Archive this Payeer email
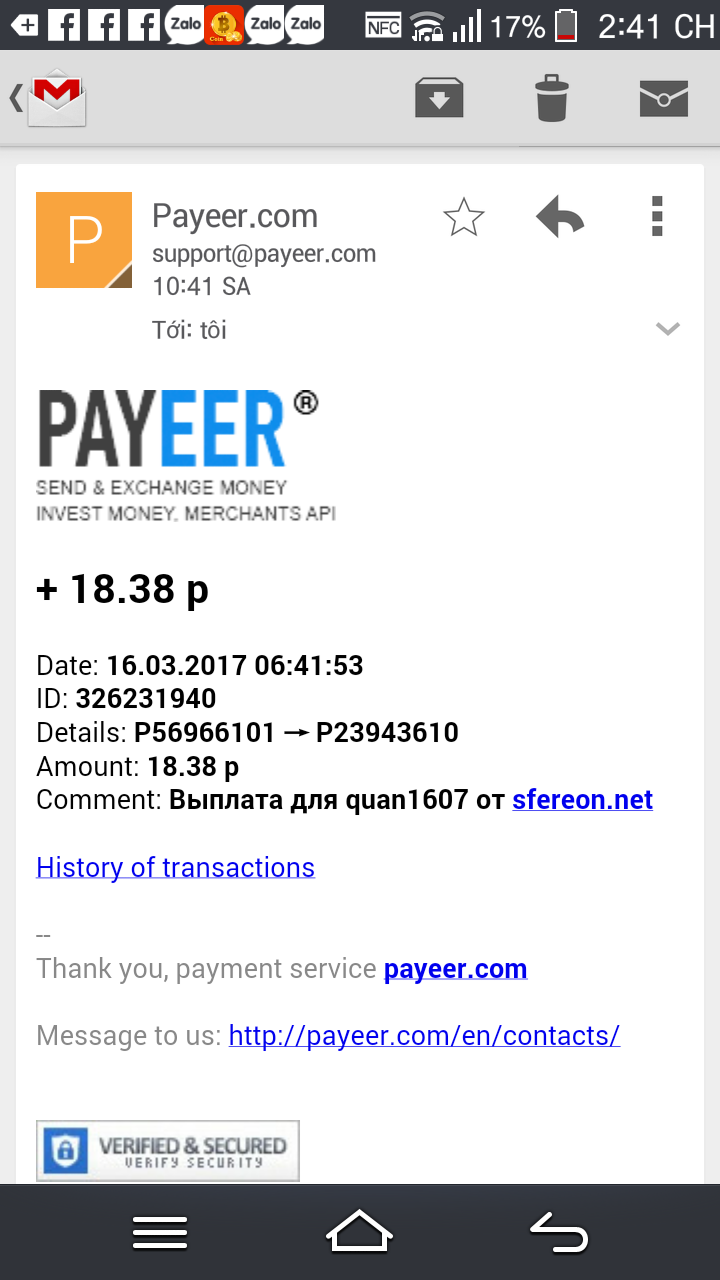The height and width of the screenshot is (1280, 720). (439, 97)
